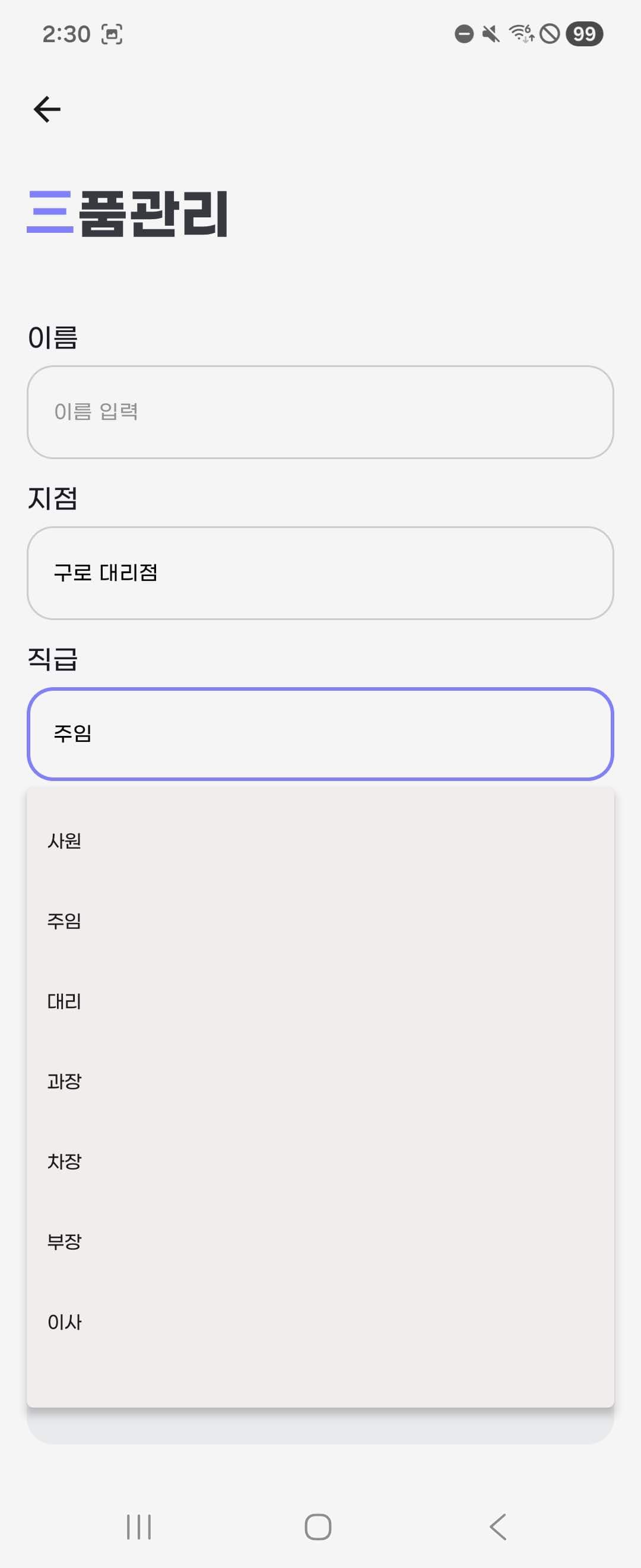
Task: Tap the blocked notifications status icon
Action: pos(550,34)
